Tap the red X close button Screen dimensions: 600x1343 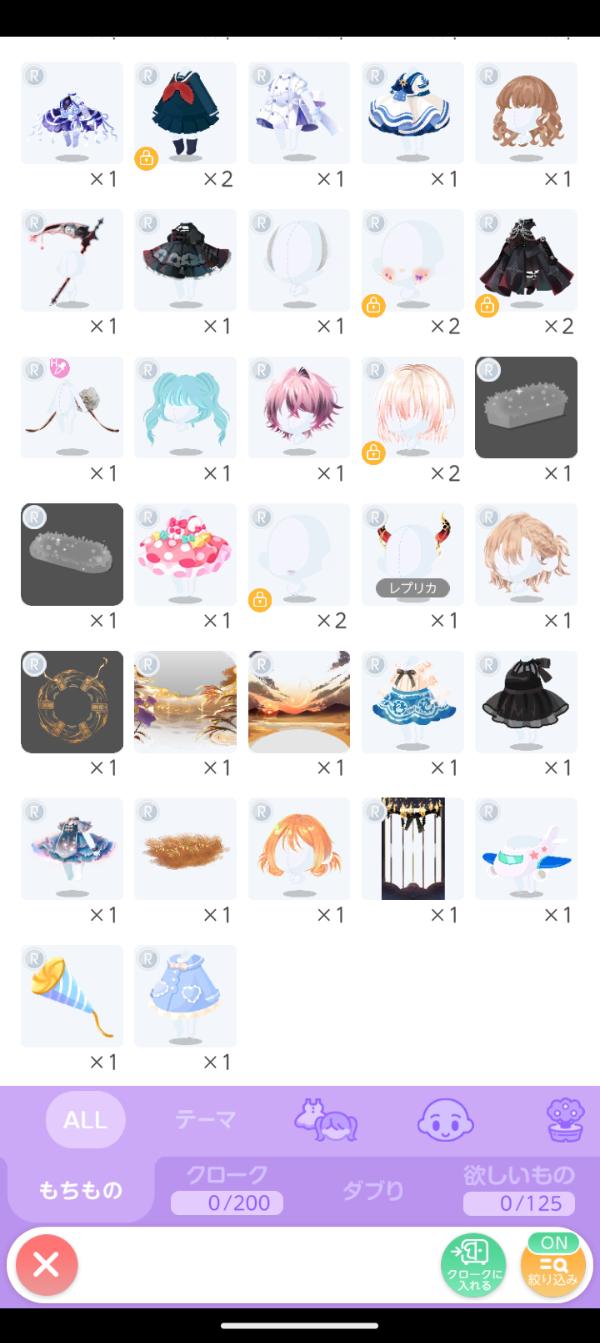[45, 1265]
